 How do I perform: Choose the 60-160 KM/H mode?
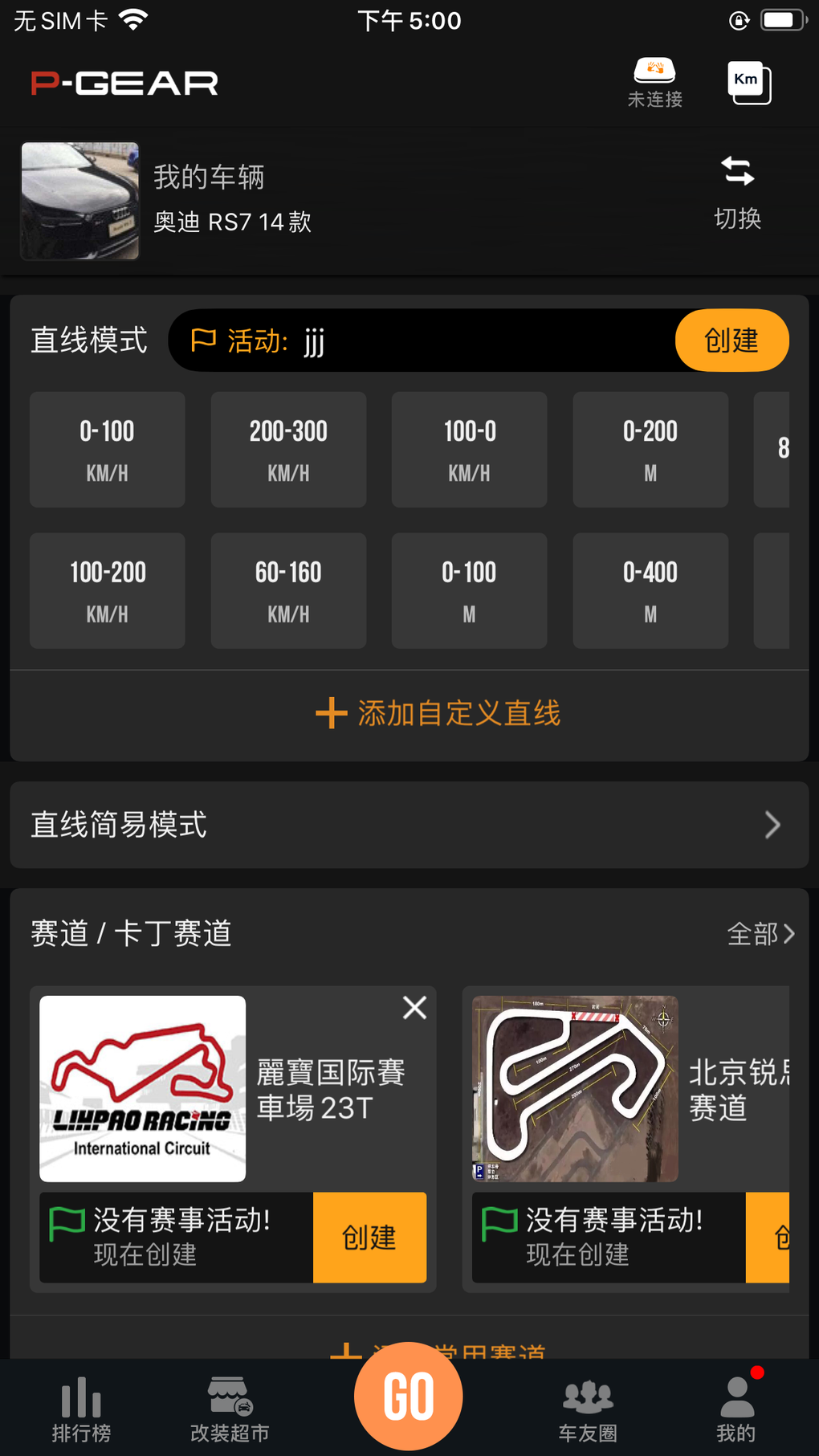tap(288, 591)
